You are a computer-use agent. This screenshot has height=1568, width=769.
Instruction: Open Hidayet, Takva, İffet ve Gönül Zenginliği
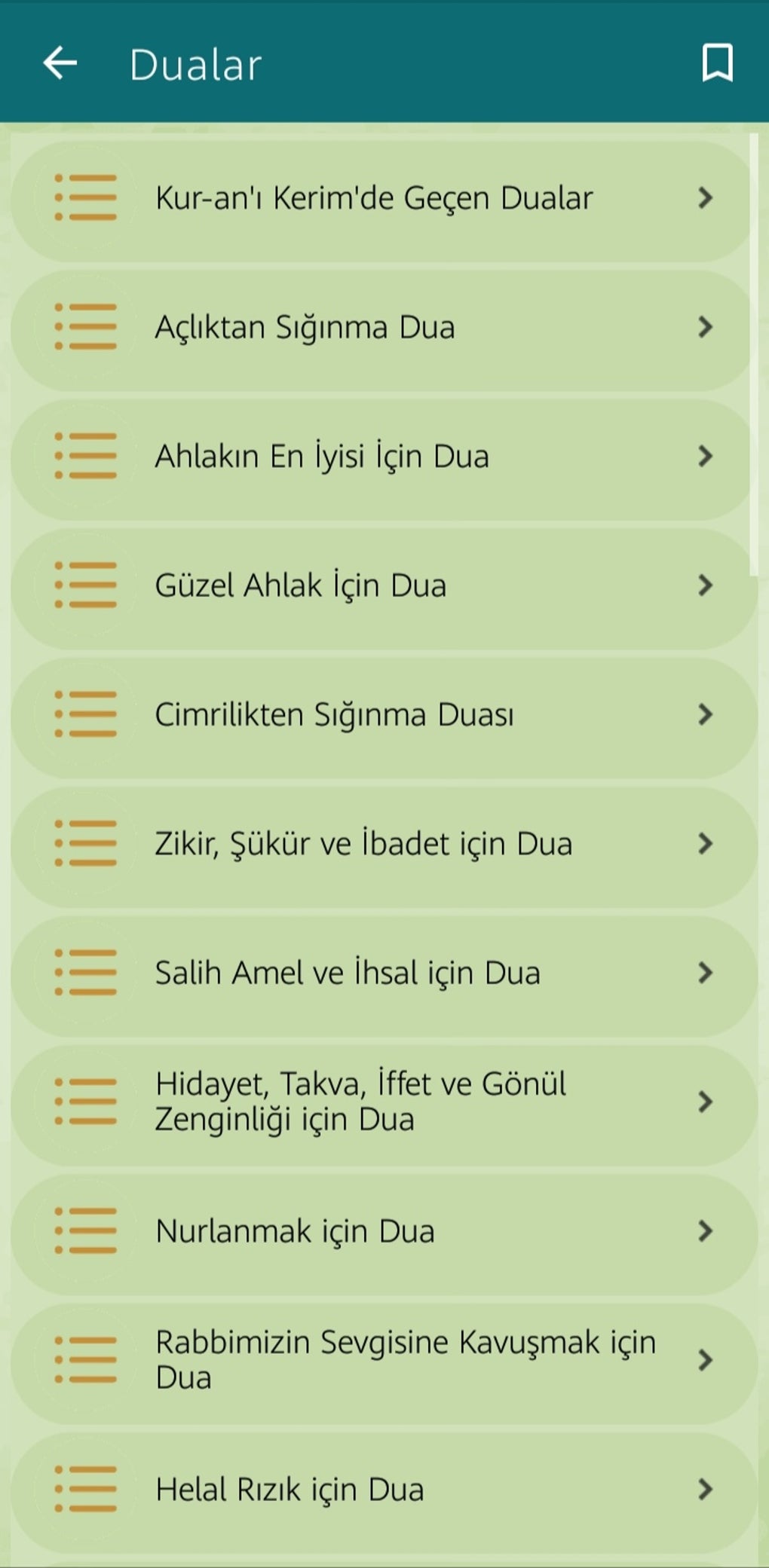(x=360, y=1102)
